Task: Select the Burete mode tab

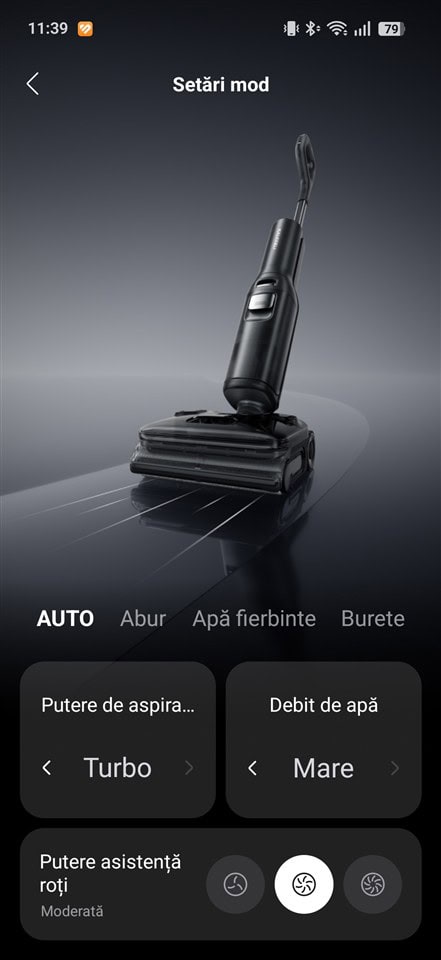Action: tap(372, 618)
